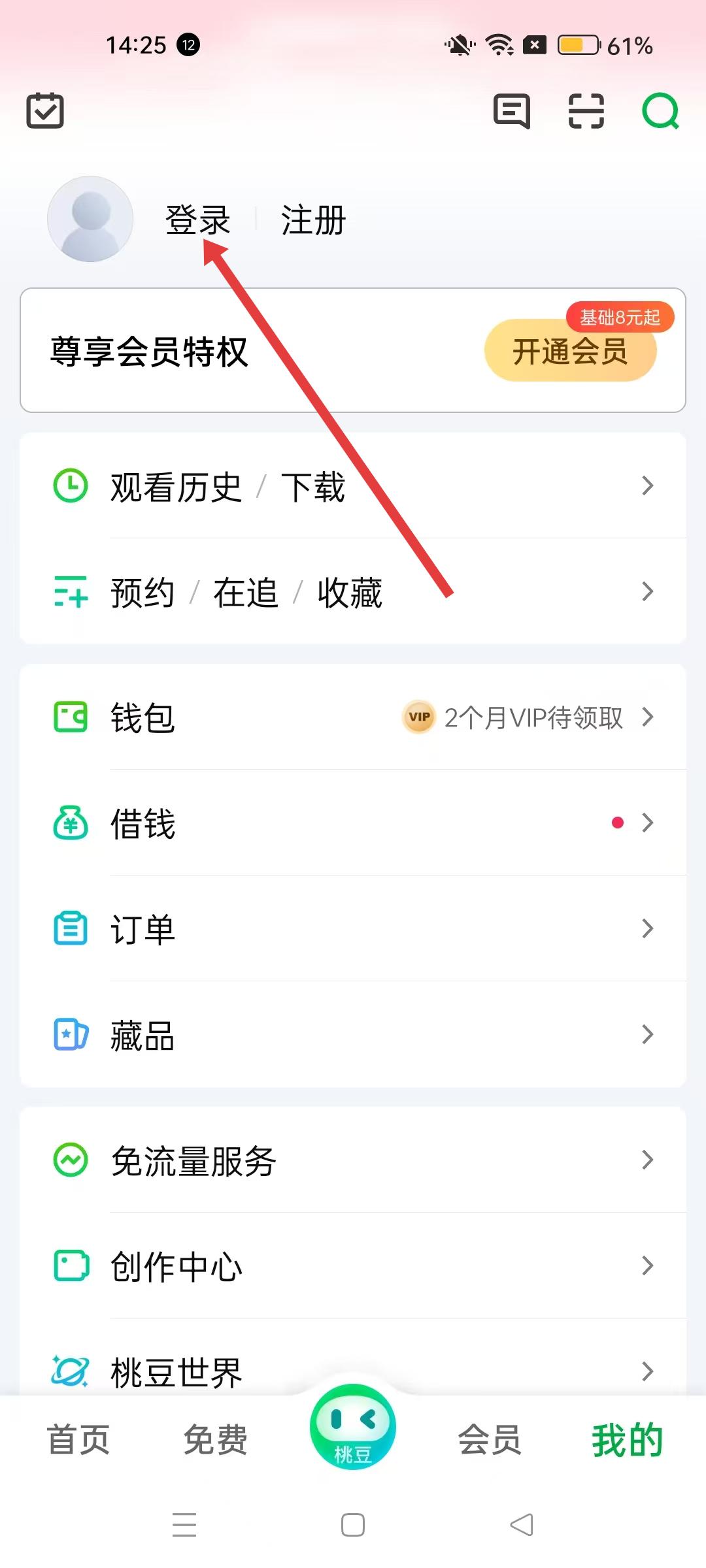Open the 桃豆 center tab

(353, 1428)
